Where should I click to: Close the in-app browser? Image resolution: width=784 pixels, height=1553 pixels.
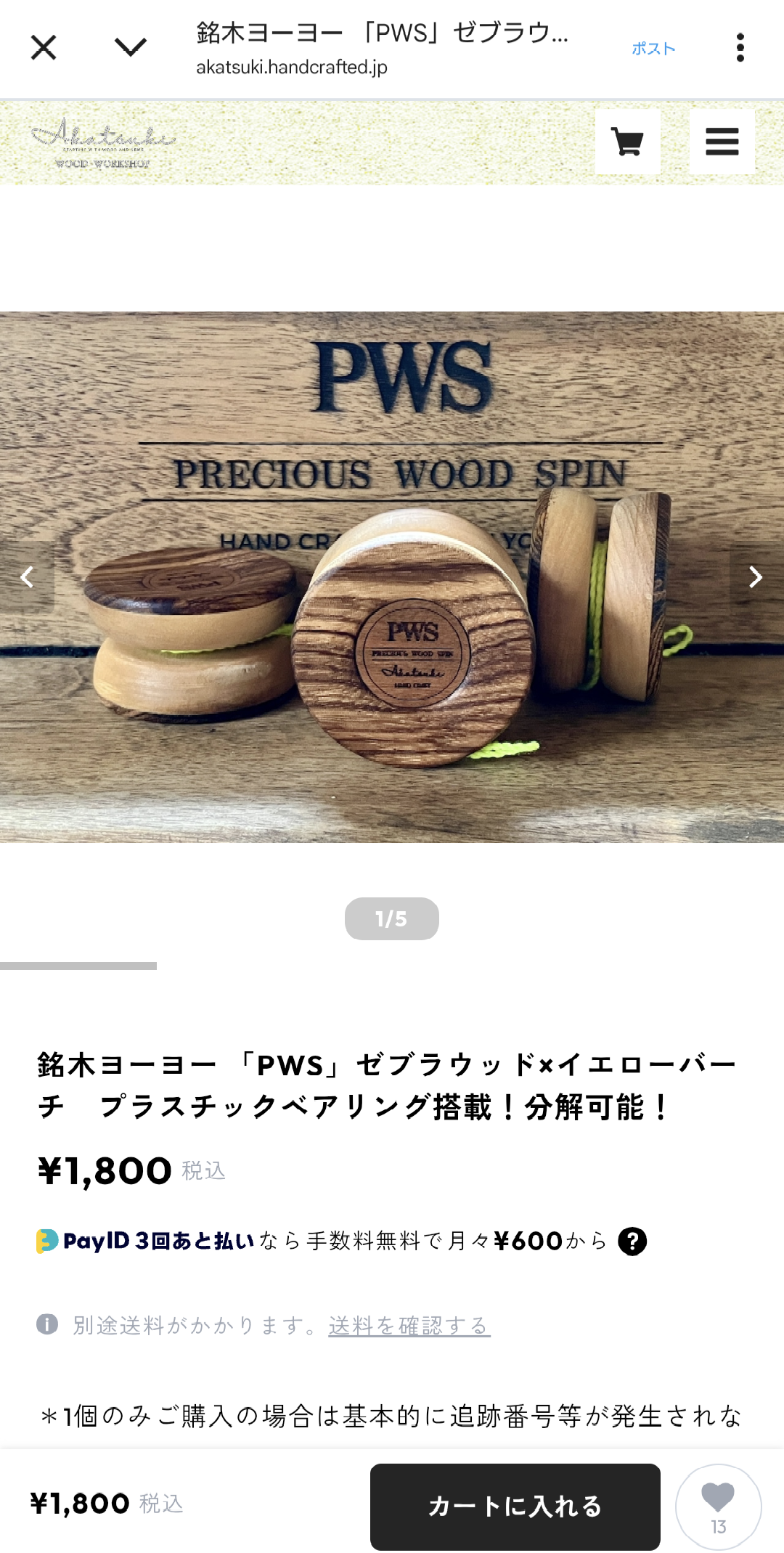44,48
